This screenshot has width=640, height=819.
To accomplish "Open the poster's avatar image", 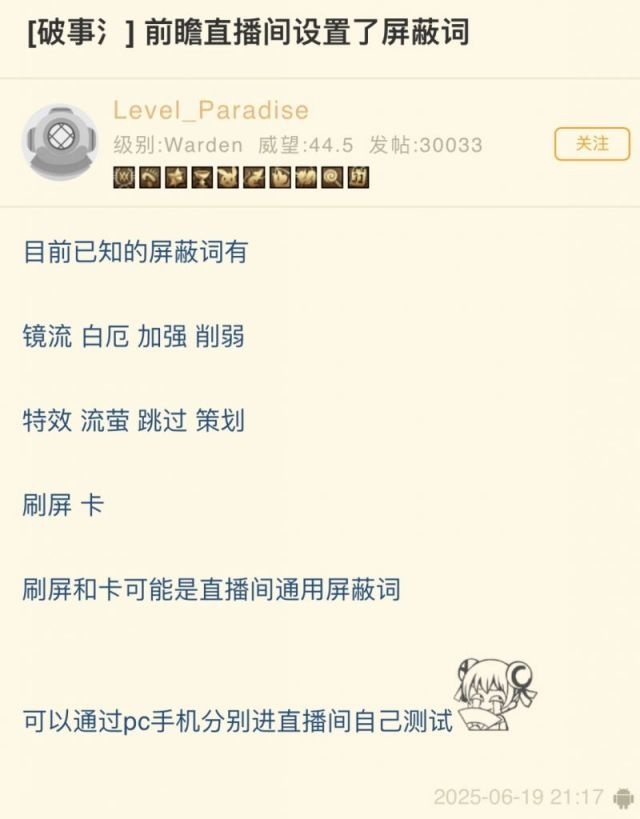I will pos(60,141).
